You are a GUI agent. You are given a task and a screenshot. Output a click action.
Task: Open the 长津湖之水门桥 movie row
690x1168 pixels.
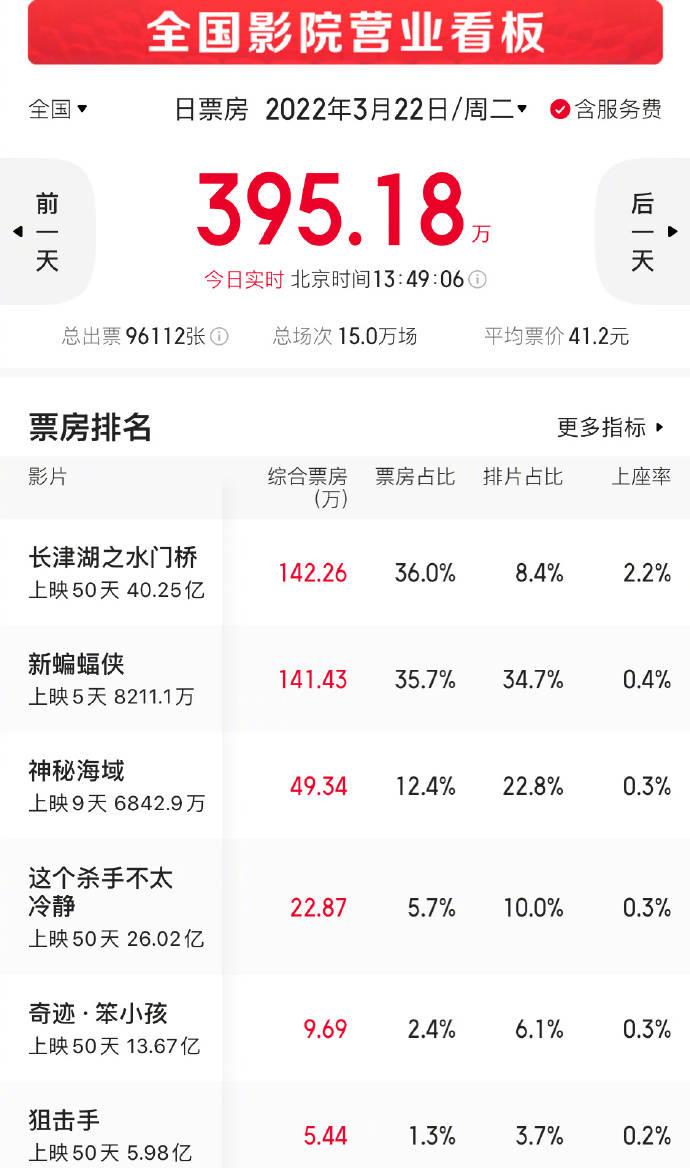click(345, 572)
